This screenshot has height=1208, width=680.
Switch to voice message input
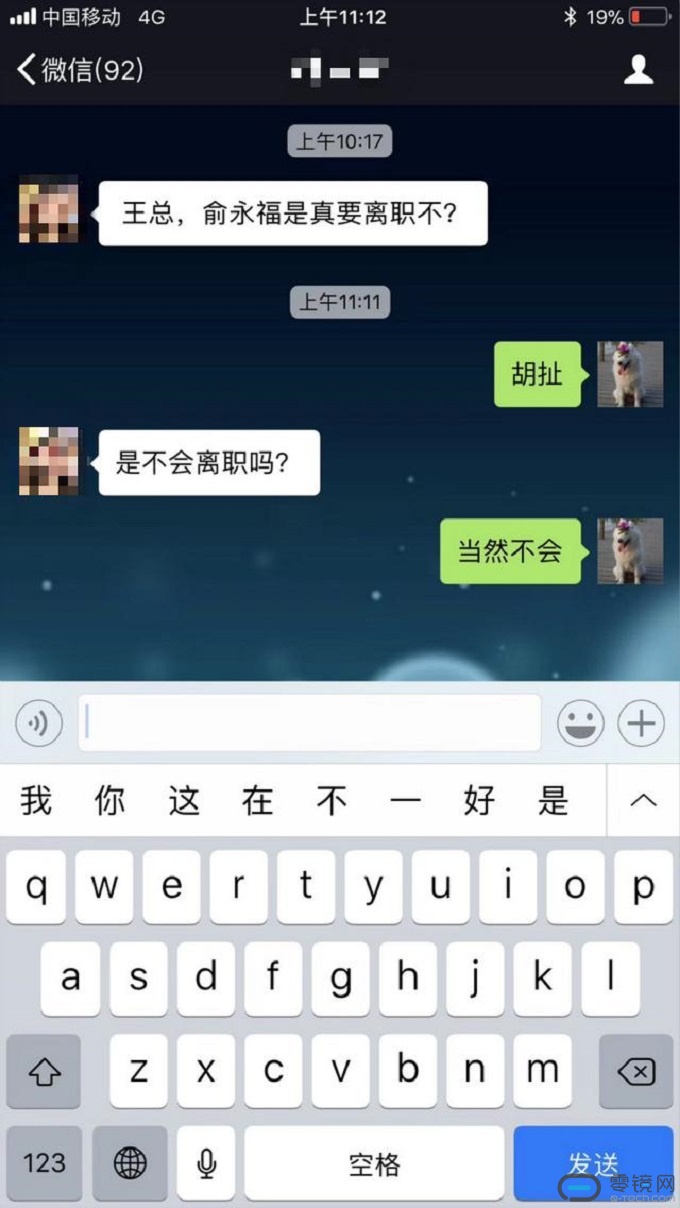pyautogui.click(x=39, y=723)
